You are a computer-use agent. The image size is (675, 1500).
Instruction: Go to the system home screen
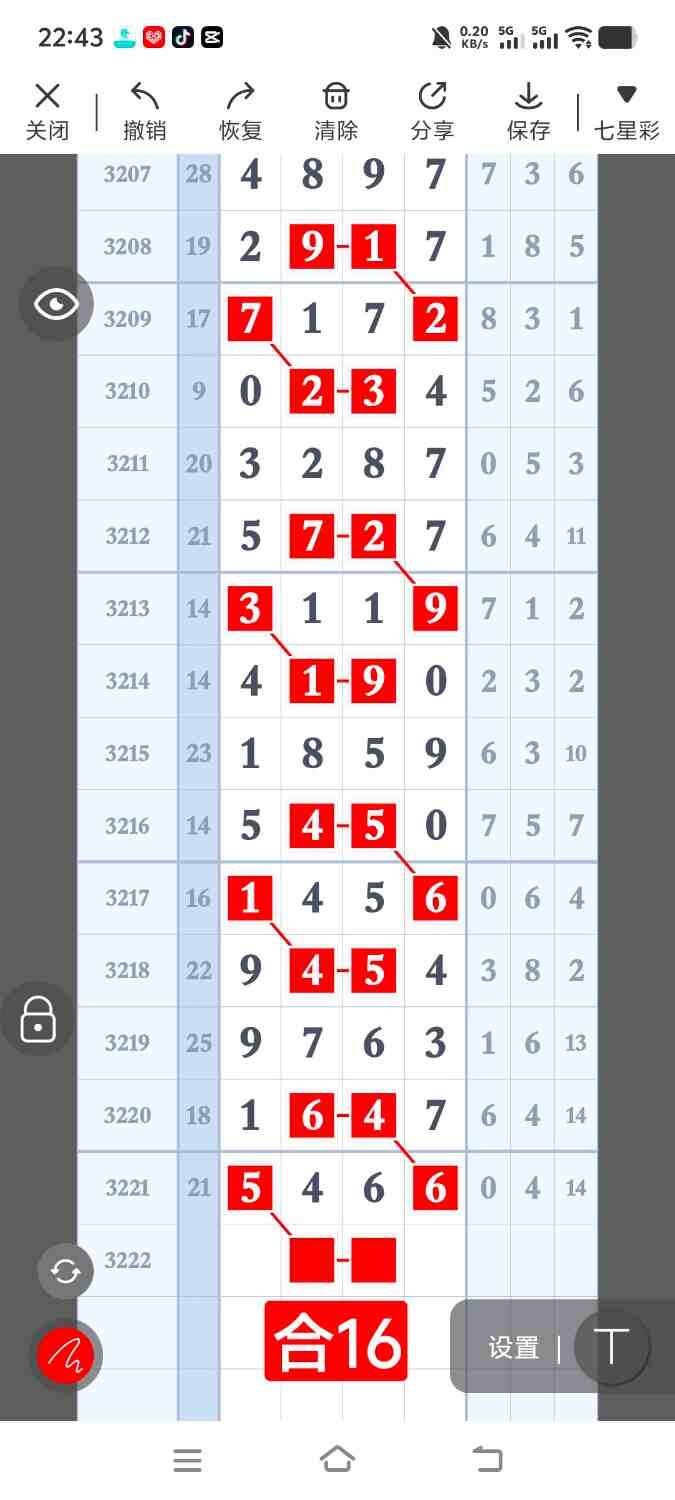pyautogui.click(x=337, y=1460)
